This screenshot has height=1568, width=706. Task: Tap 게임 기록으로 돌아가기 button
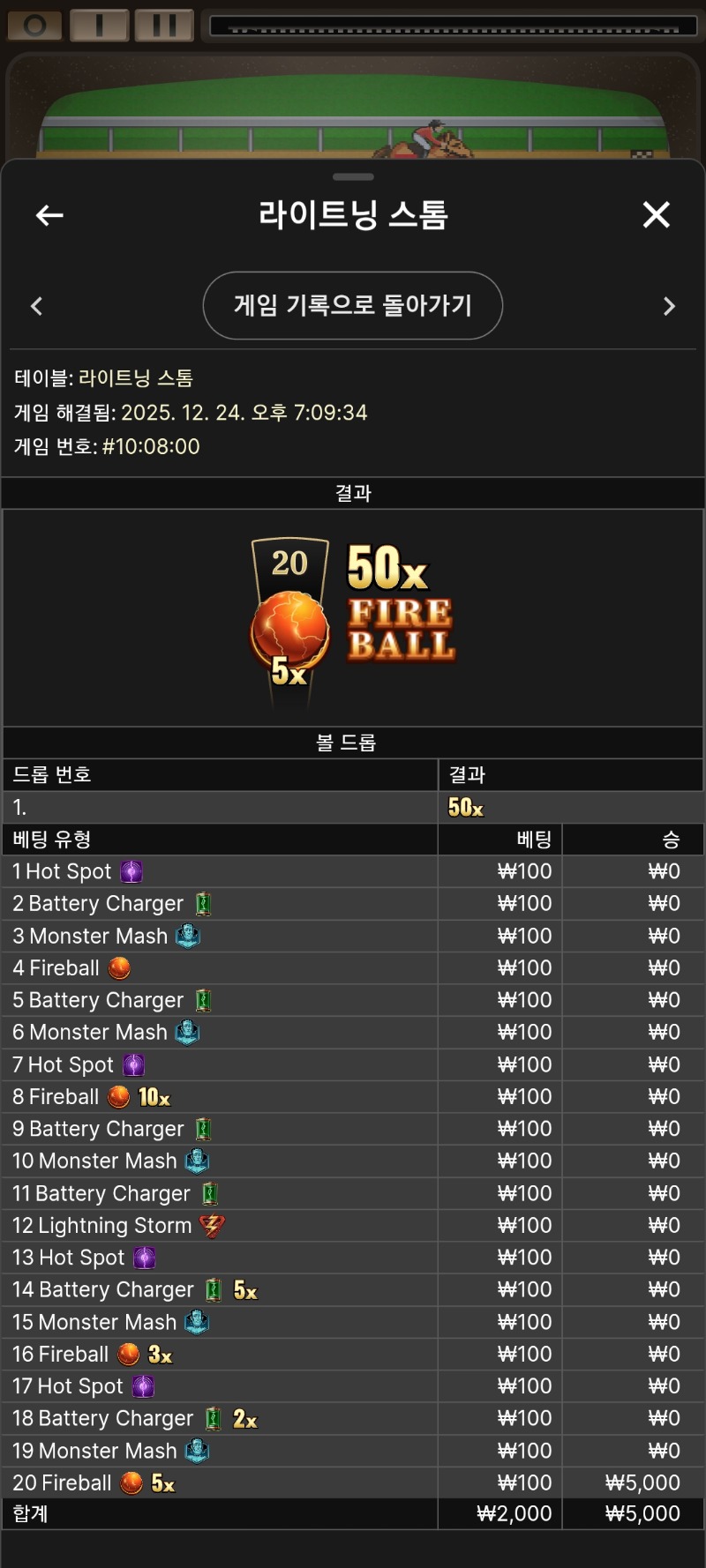(352, 305)
